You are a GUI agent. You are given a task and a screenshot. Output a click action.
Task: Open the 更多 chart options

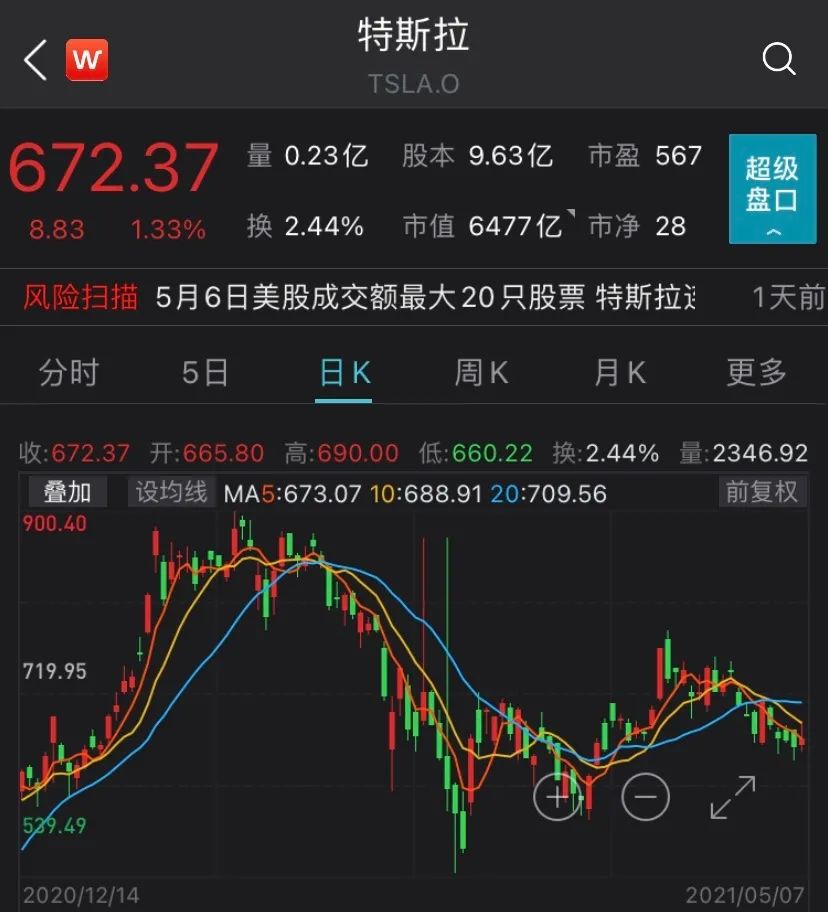click(x=756, y=373)
